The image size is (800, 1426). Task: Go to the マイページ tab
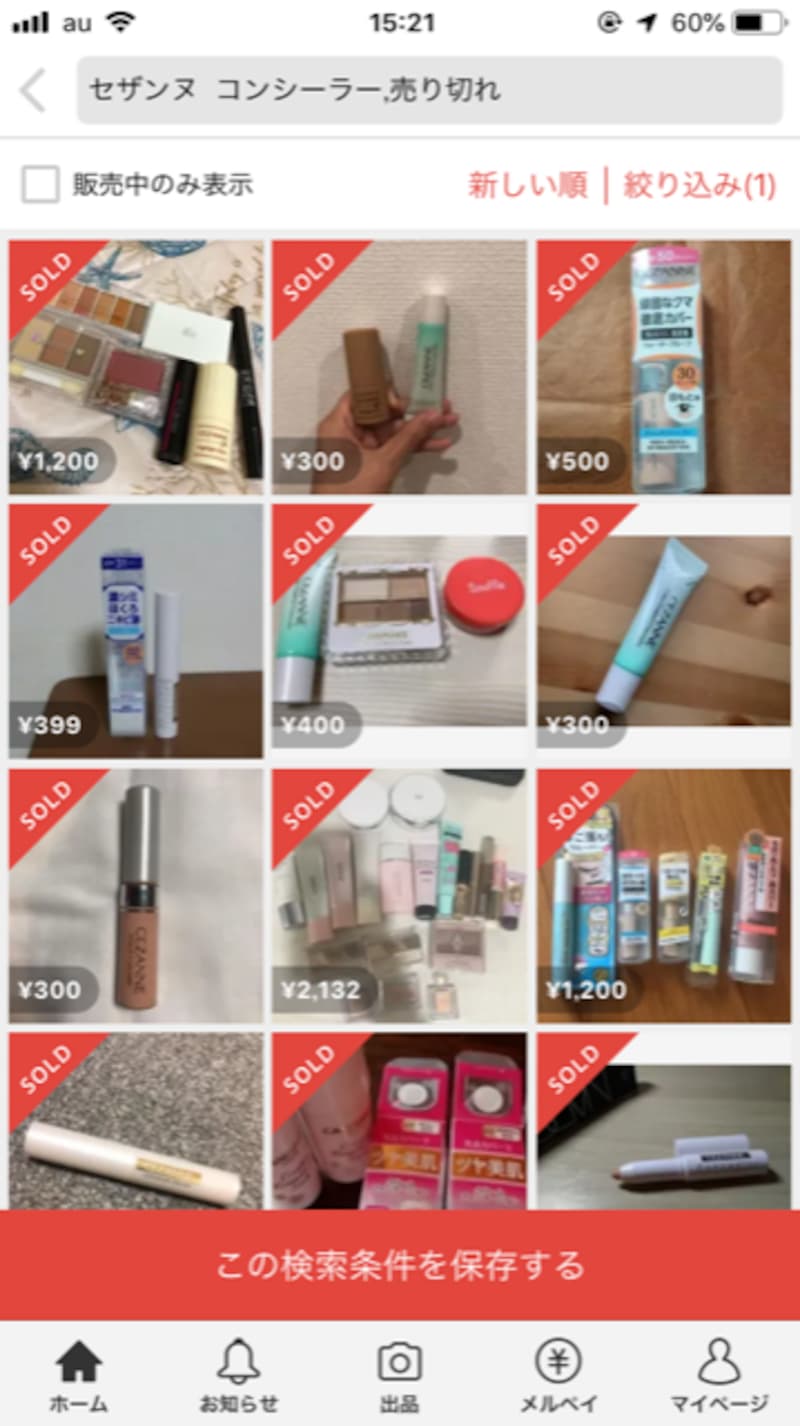718,1375
